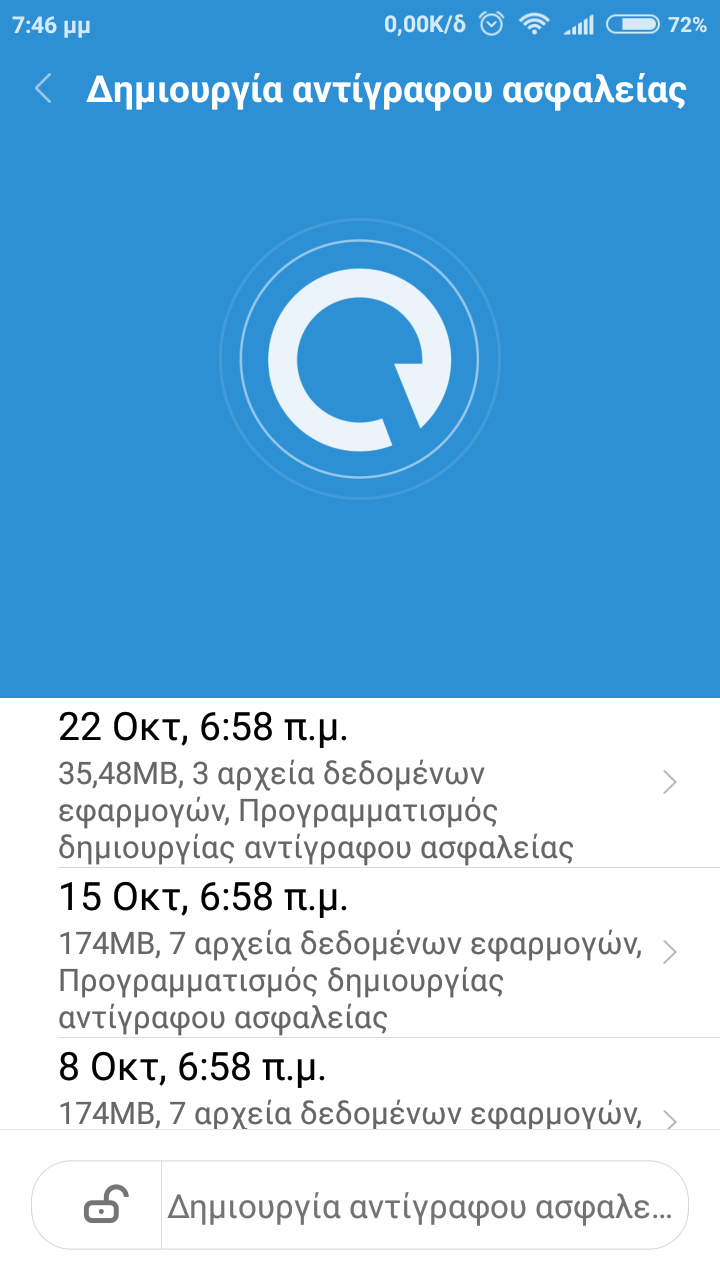The height and width of the screenshot is (1280, 720).
Task: Open the 22 Οκτ, 6:58 π.μ. backup
Action: [360, 783]
